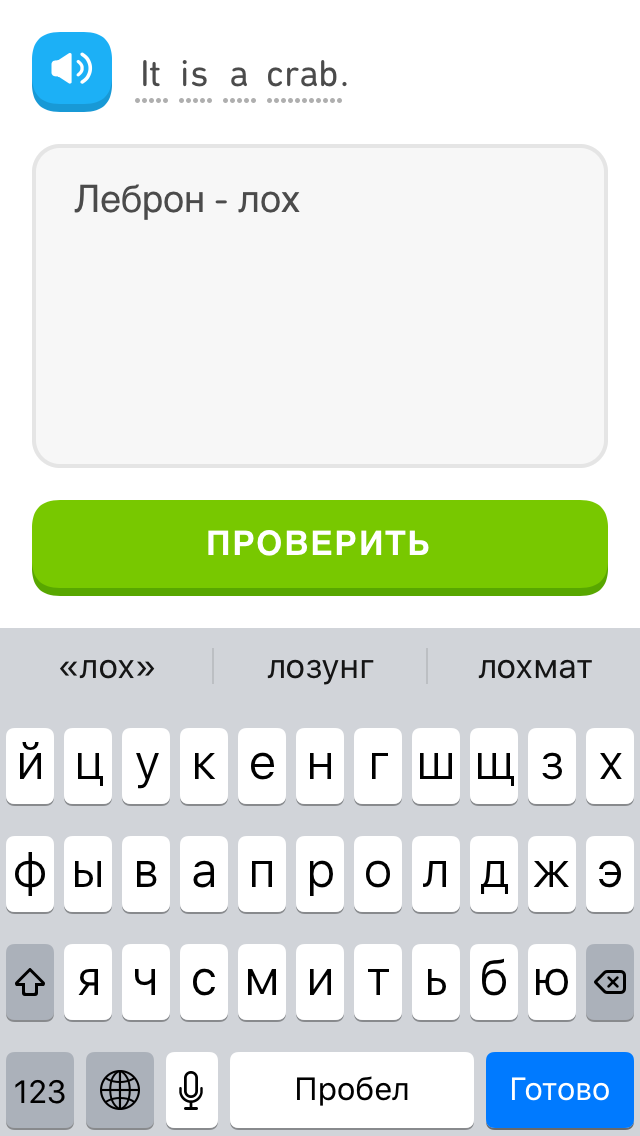
Task: Tap the word "It" for a hint
Action: pyautogui.click(x=150, y=75)
